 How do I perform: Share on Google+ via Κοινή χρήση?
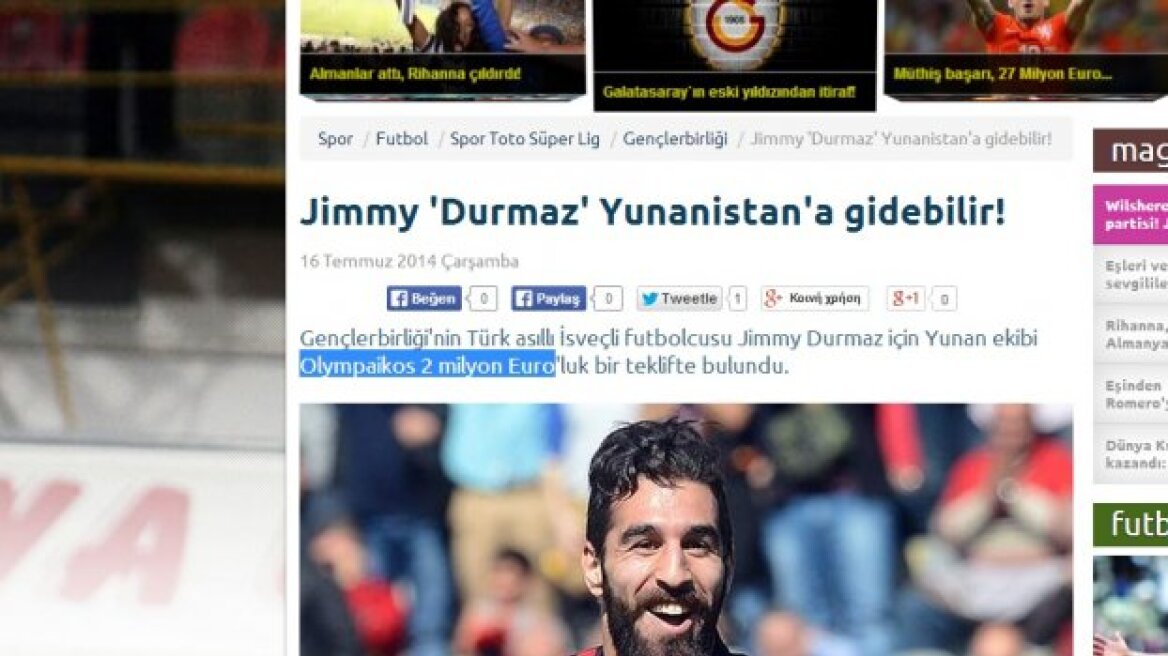[815, 298]
